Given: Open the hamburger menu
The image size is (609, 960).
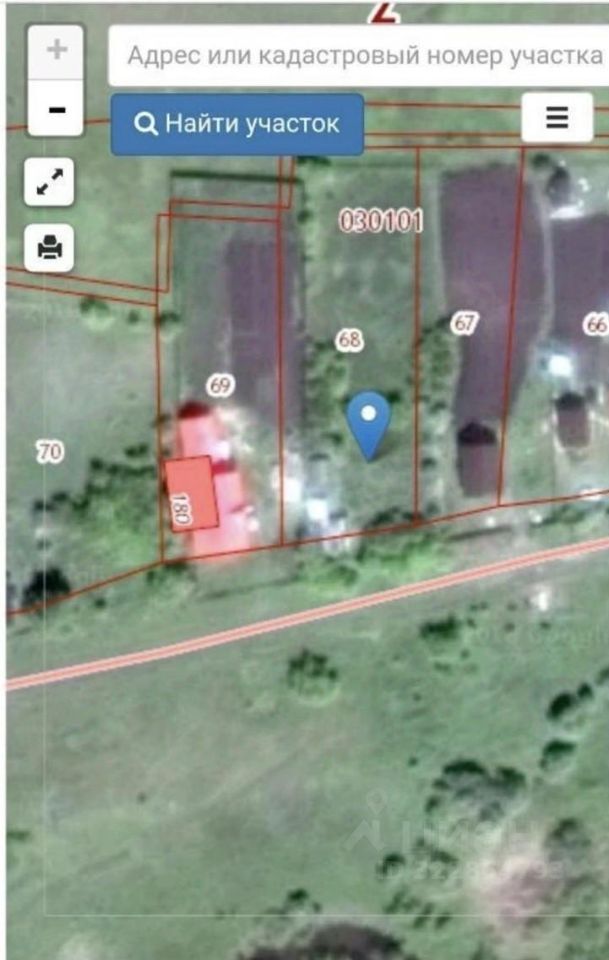Looking at the screenshot, I should pyautogui.click(x=556, y=119).
